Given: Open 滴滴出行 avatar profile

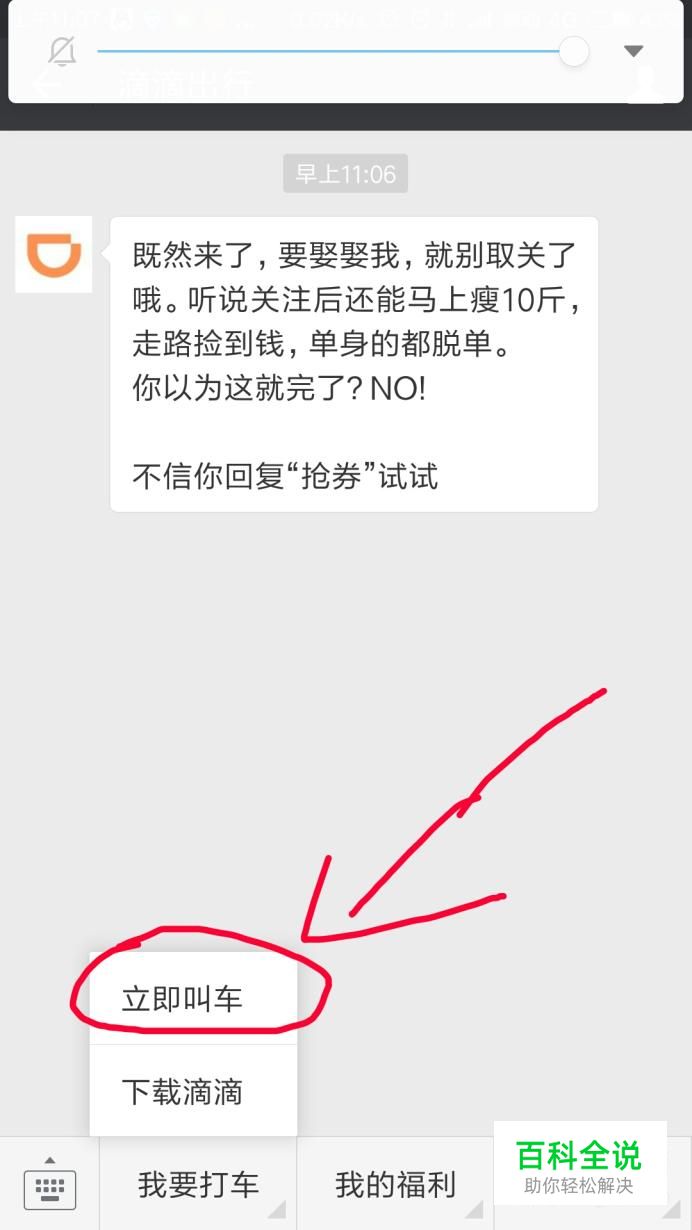Looking at the screenshot, I should point(53,255).
